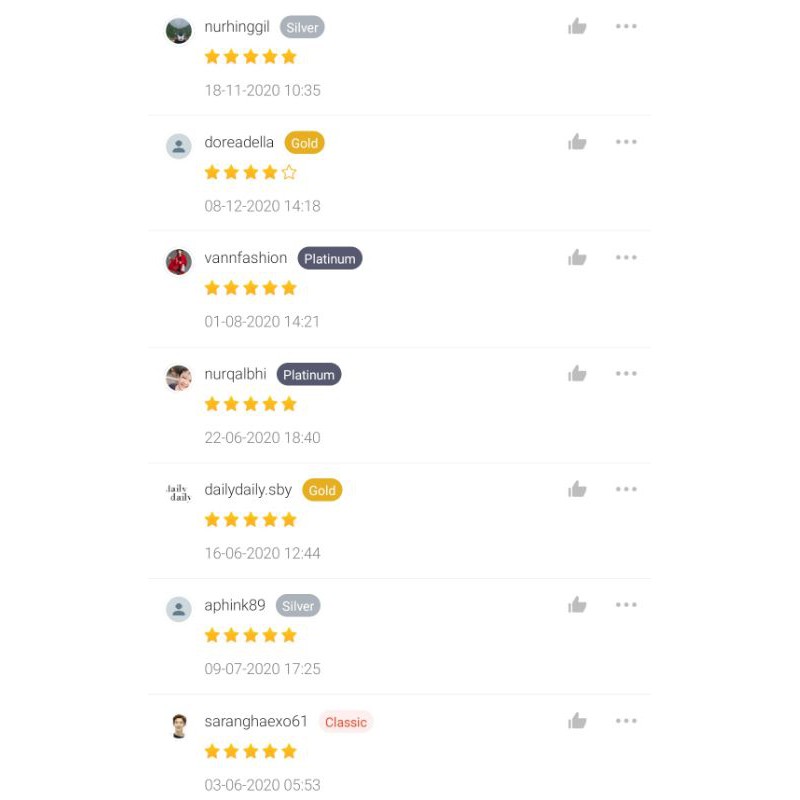This screenshot has height=800, width=800.
Task: Open more options for vannfashion's review
Action: [x=626, y=258]
